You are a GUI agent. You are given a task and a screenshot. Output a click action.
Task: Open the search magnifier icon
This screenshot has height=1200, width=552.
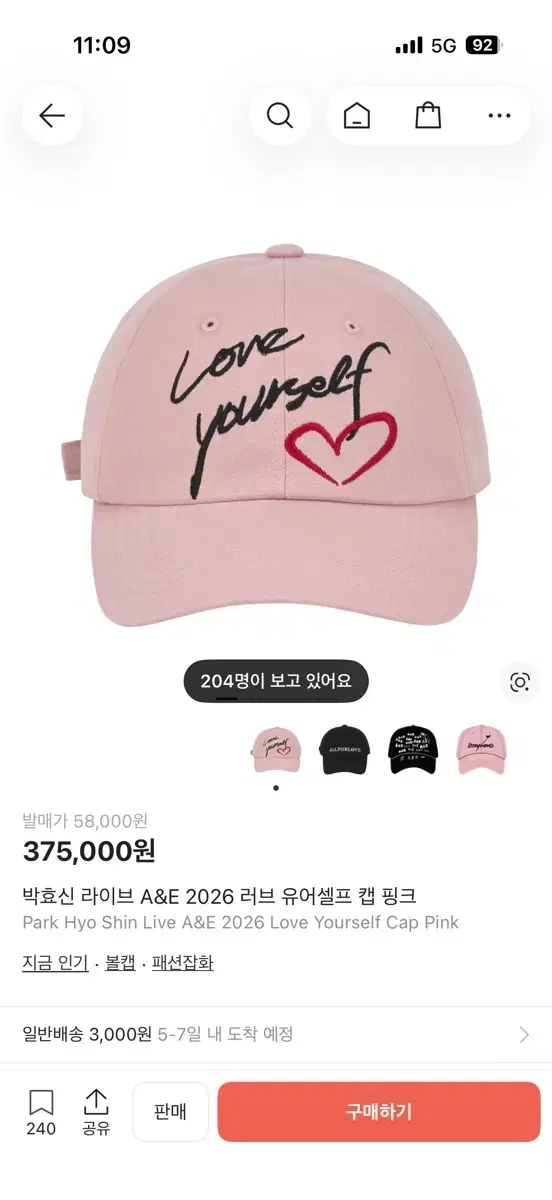[280, 116]
